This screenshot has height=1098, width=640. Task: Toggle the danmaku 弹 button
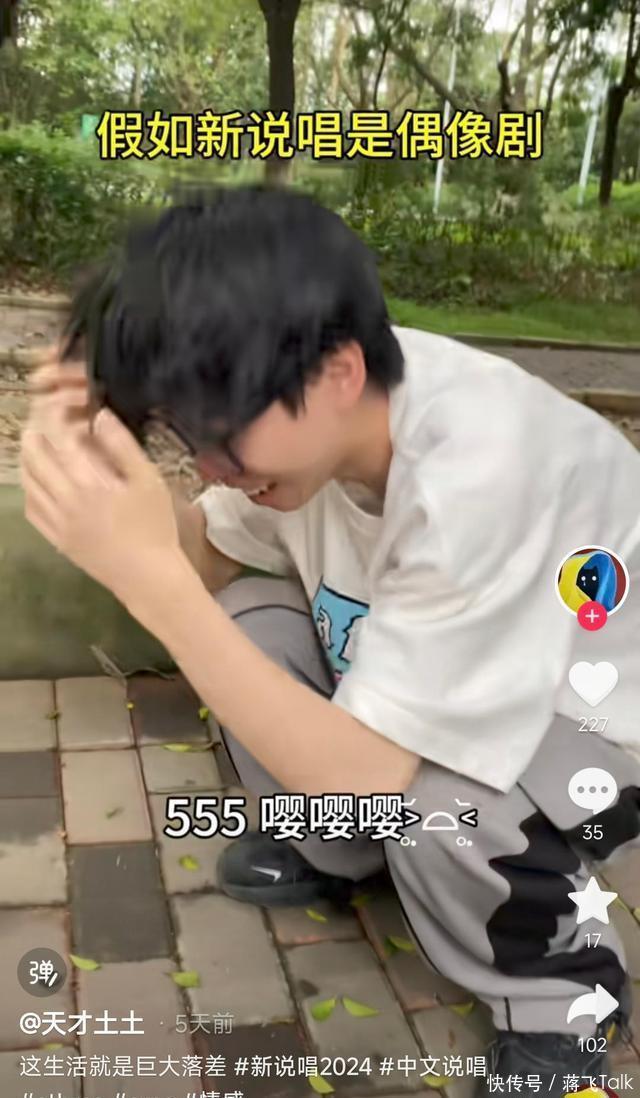(x=42, y=972)
